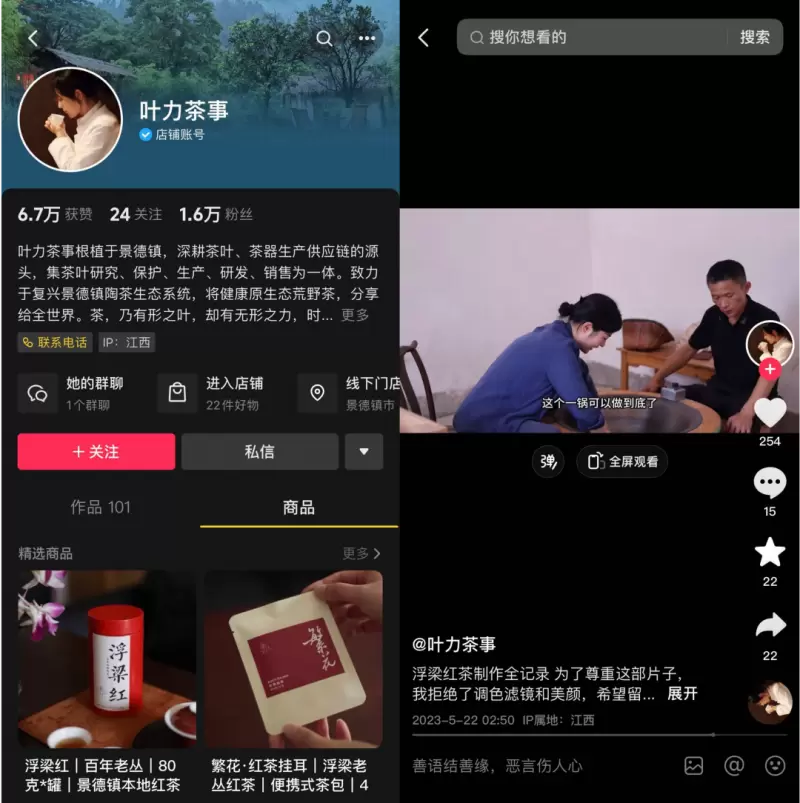
Task: Send a private message via 私信
Action: (x=260, y=452)
